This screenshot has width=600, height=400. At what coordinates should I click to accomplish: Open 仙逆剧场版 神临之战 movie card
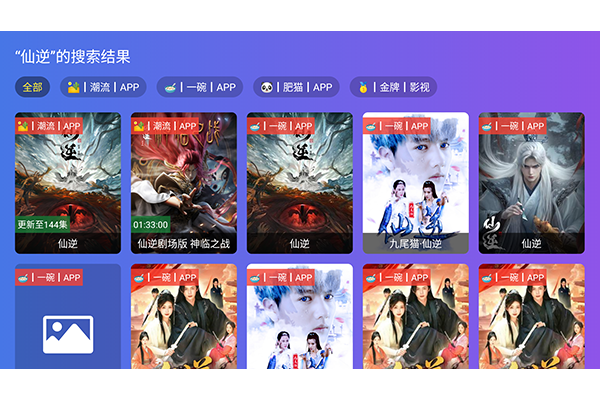tap(184, 183)
